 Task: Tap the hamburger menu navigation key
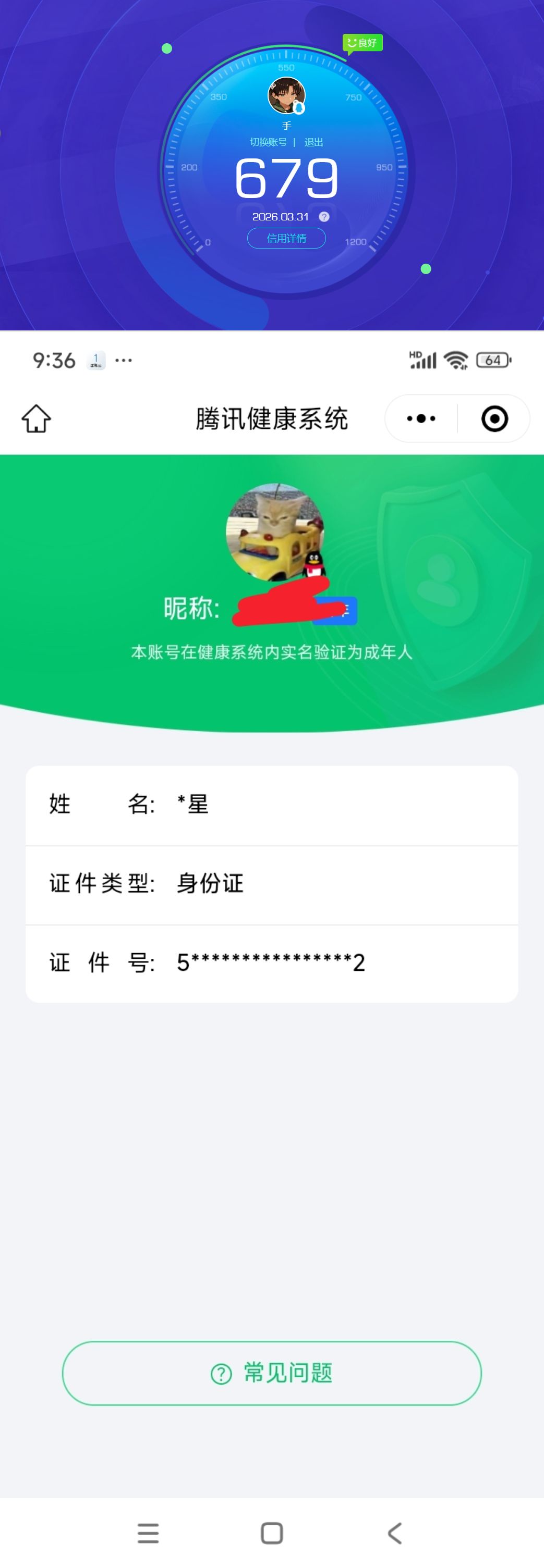(148, 1533)
